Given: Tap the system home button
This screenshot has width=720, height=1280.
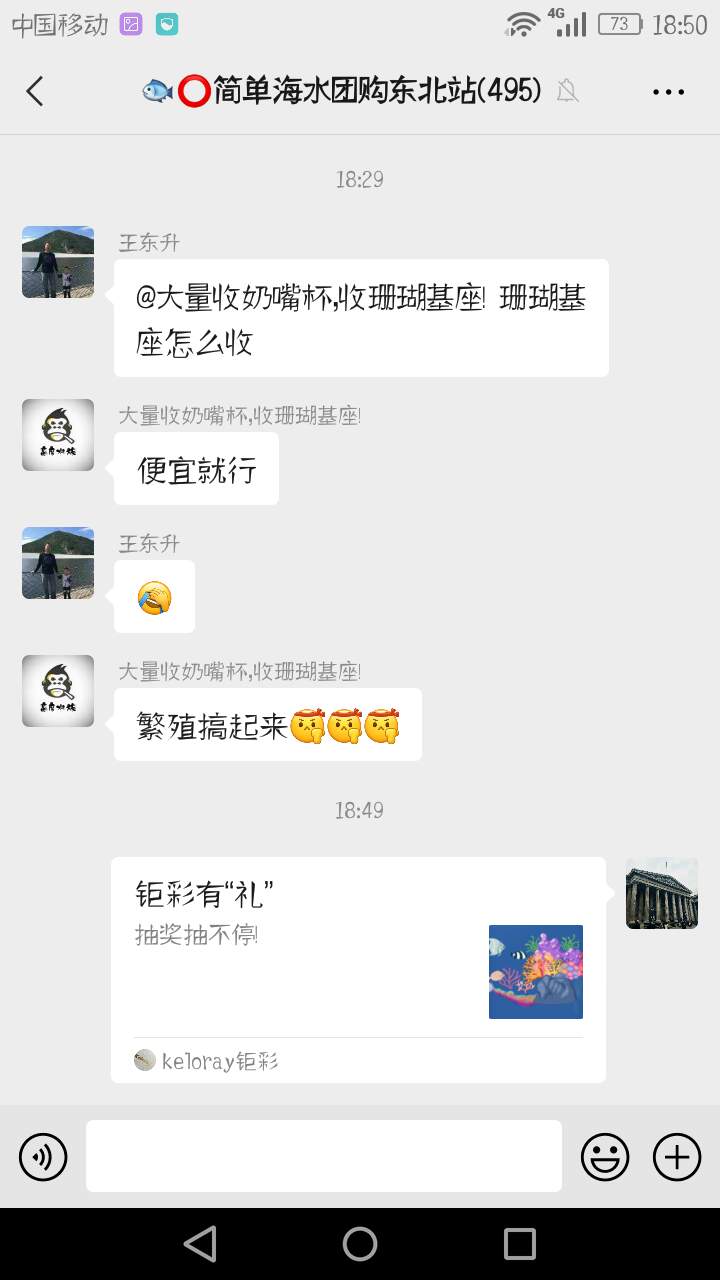Looking at the screenshot, I should tap(360, 1244).
